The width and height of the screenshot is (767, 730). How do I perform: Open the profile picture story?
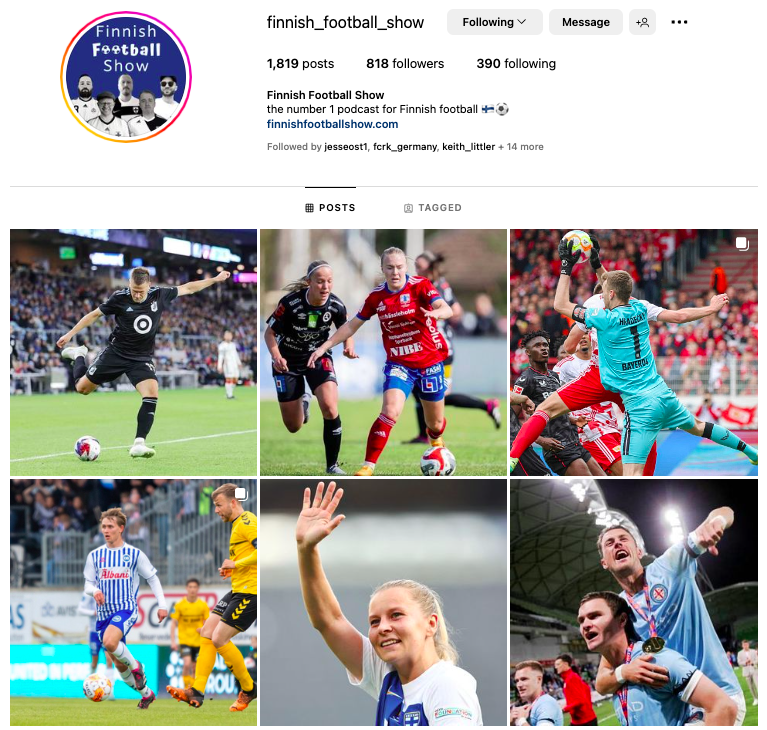126,77
